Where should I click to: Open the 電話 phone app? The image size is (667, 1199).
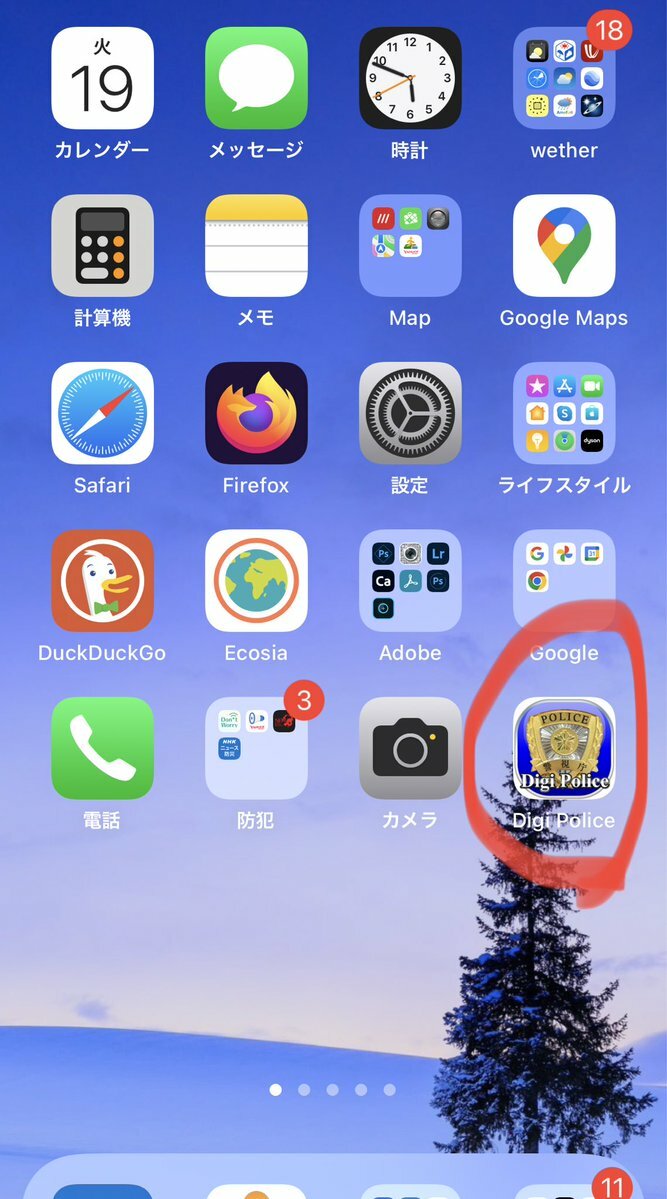pos(102,748)
